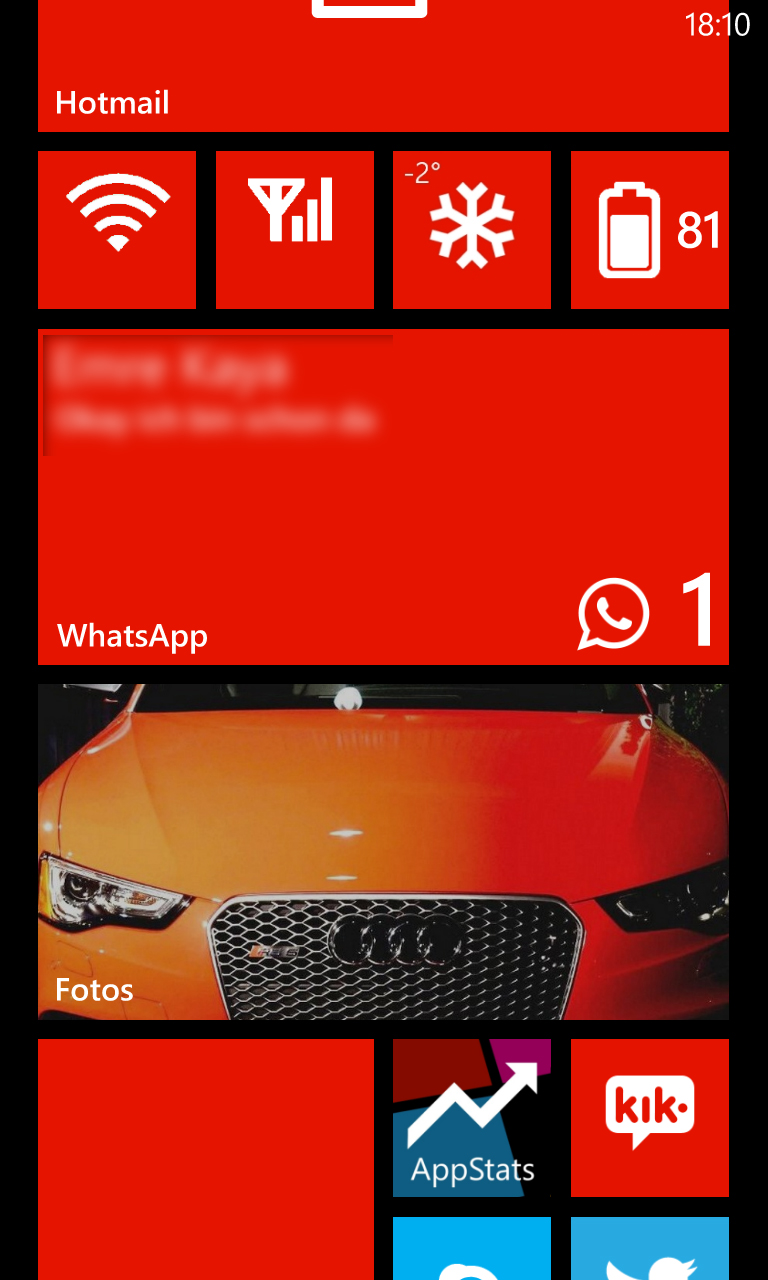Open the Kik messenger tile
The image size is (768, 1280).
click(x=650, y=1118)
